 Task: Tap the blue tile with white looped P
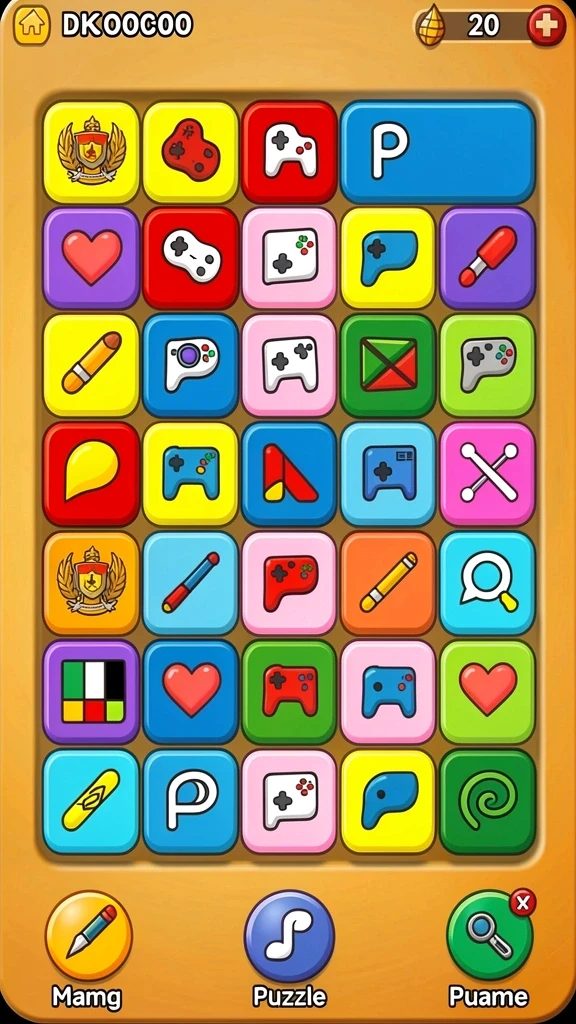[x=191, y=801]
